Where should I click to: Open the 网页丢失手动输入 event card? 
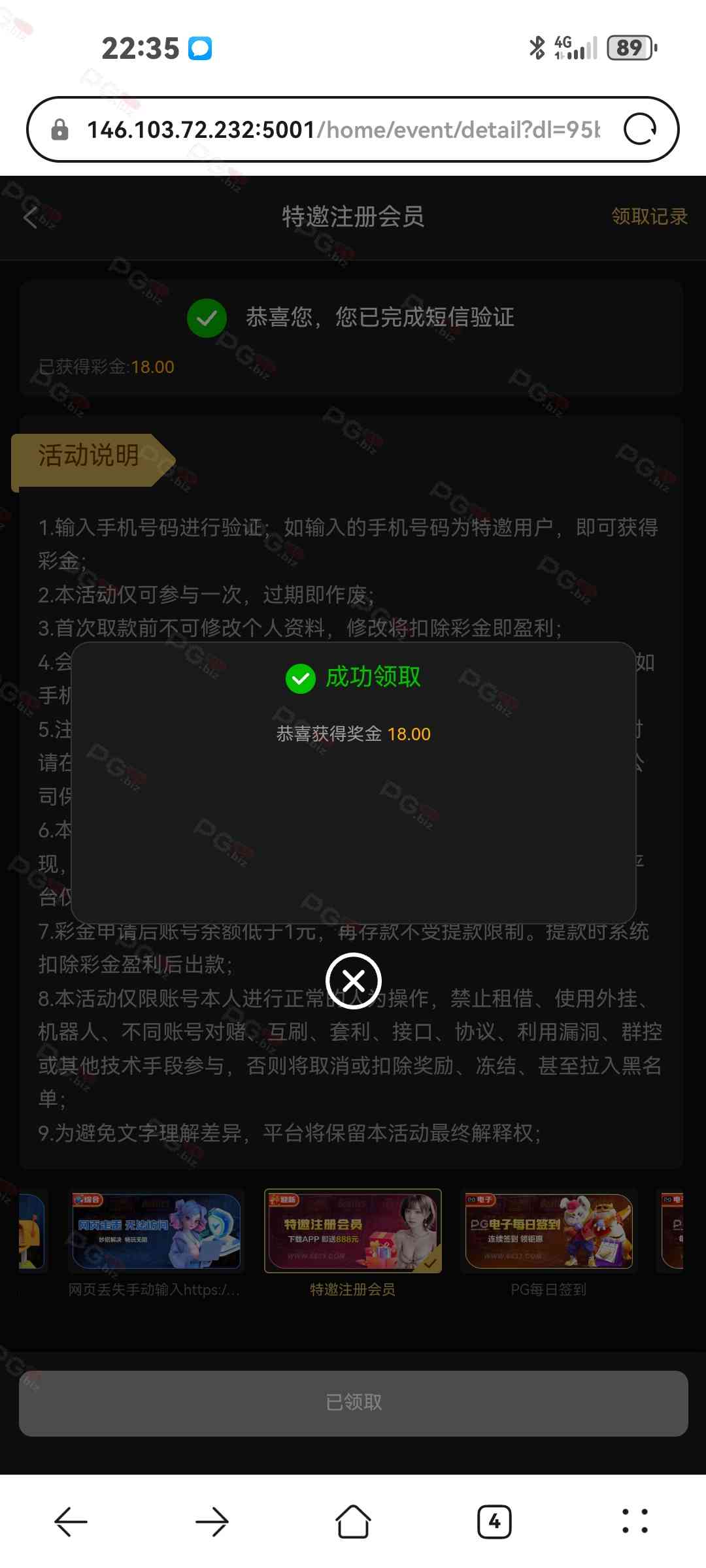(156, 1231)
